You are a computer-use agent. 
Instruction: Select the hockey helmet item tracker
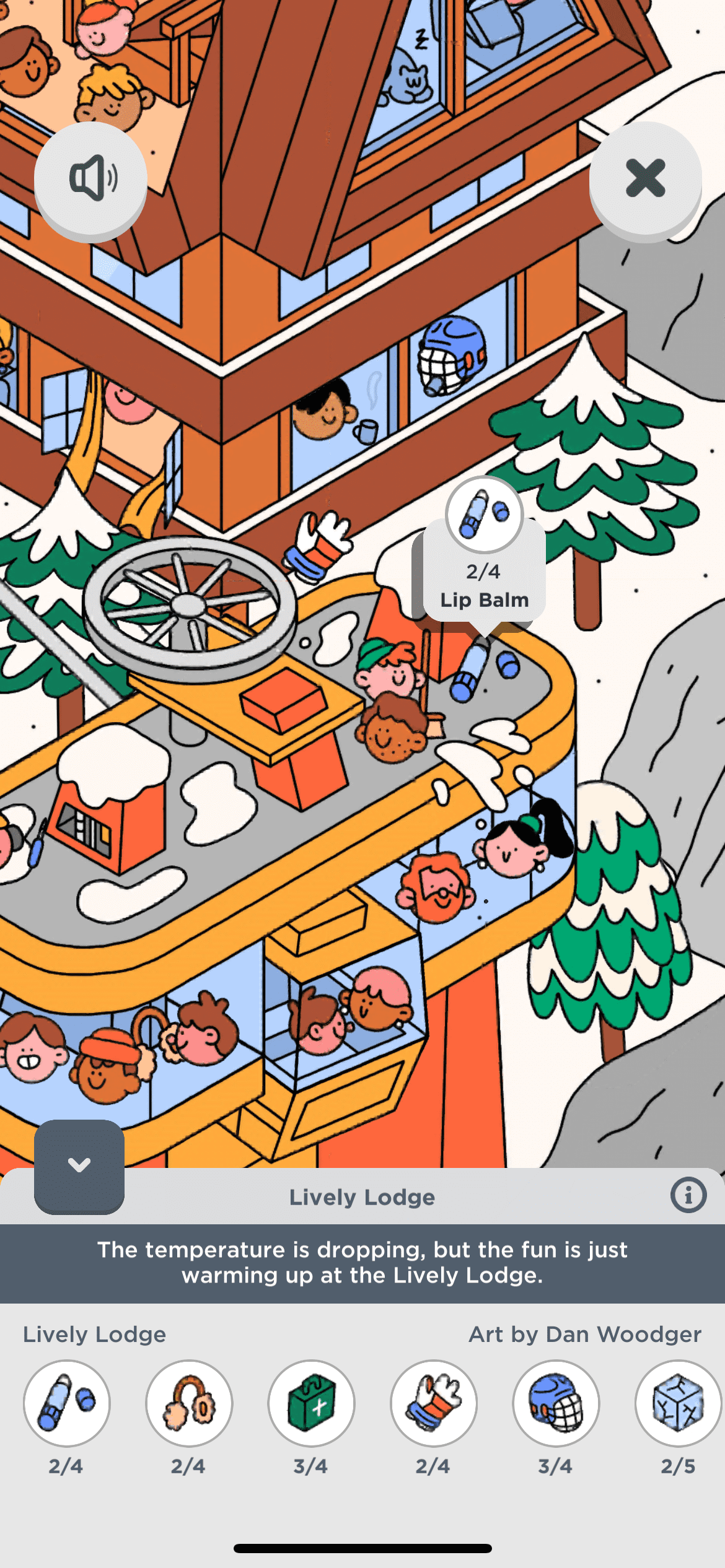[x=555, y=1403]
